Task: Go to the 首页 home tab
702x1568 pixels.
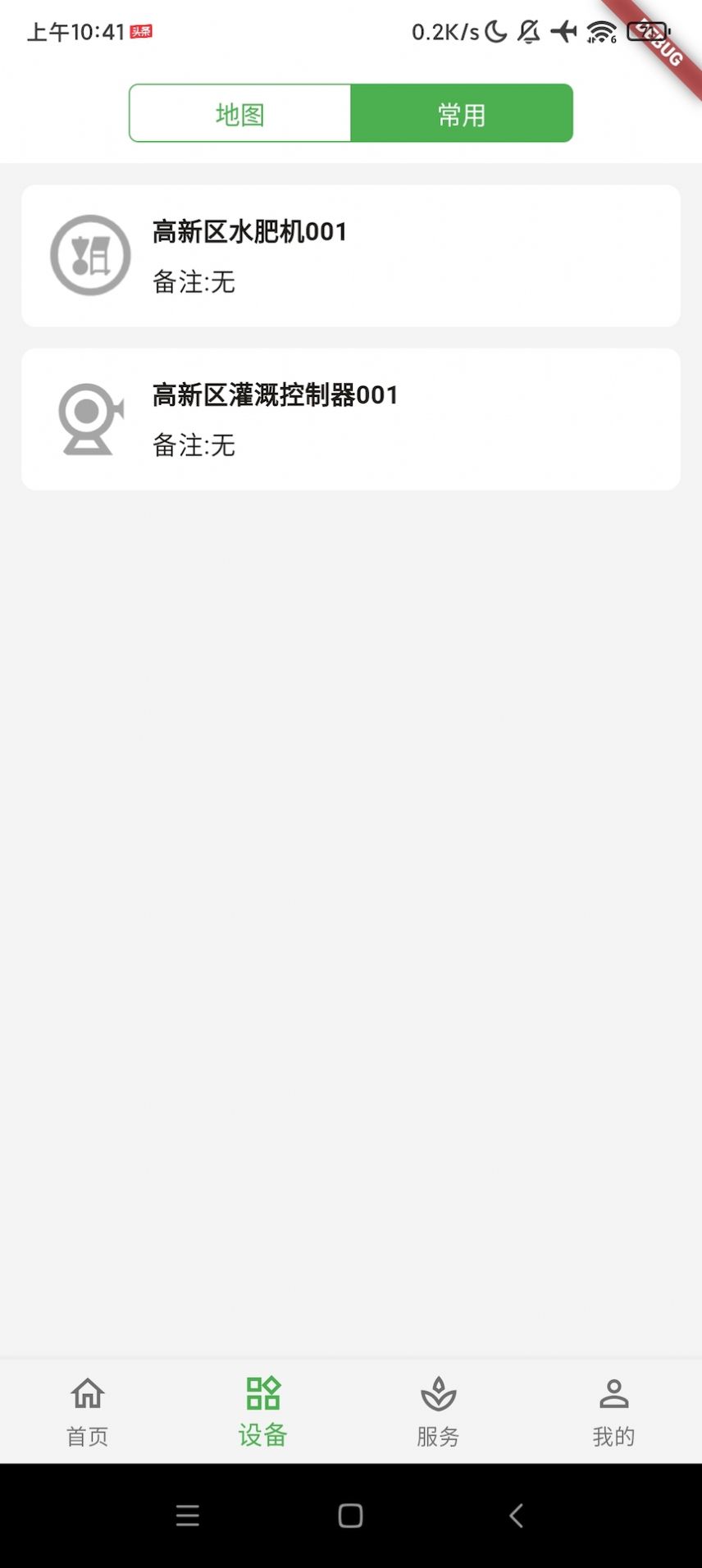Action: 88,1411
